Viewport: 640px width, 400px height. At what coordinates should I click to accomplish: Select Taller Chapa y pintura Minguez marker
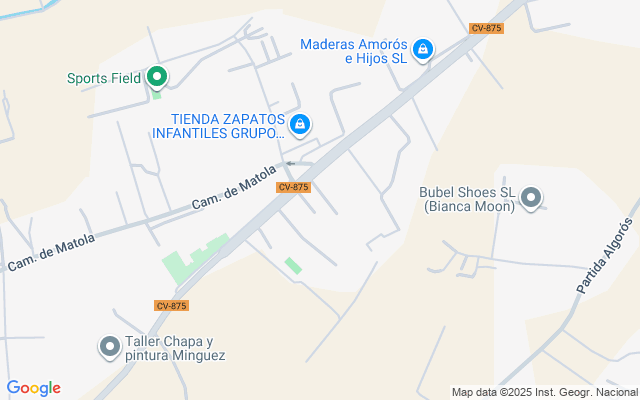(110, 347)
